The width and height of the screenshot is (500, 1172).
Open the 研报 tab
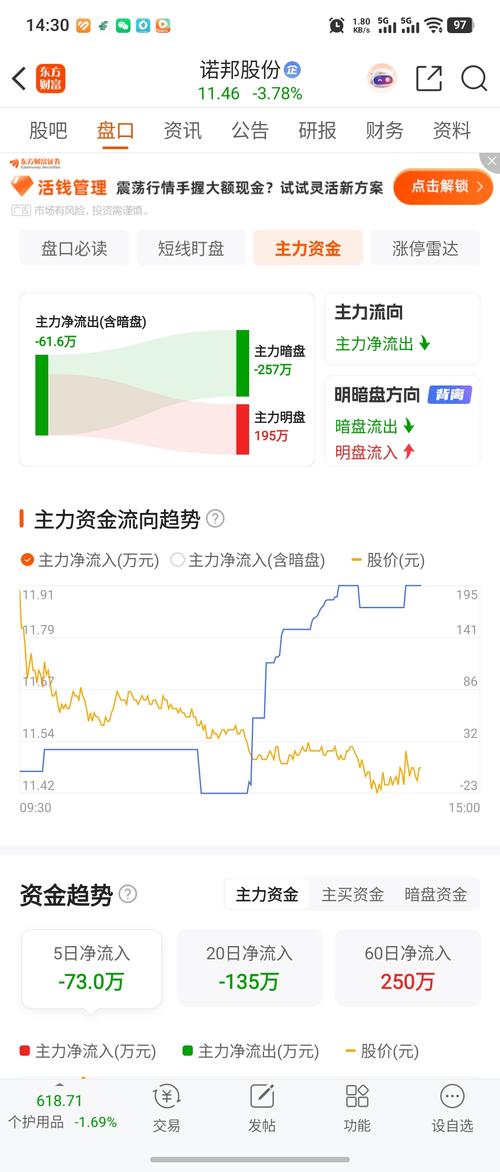[317, 131]
